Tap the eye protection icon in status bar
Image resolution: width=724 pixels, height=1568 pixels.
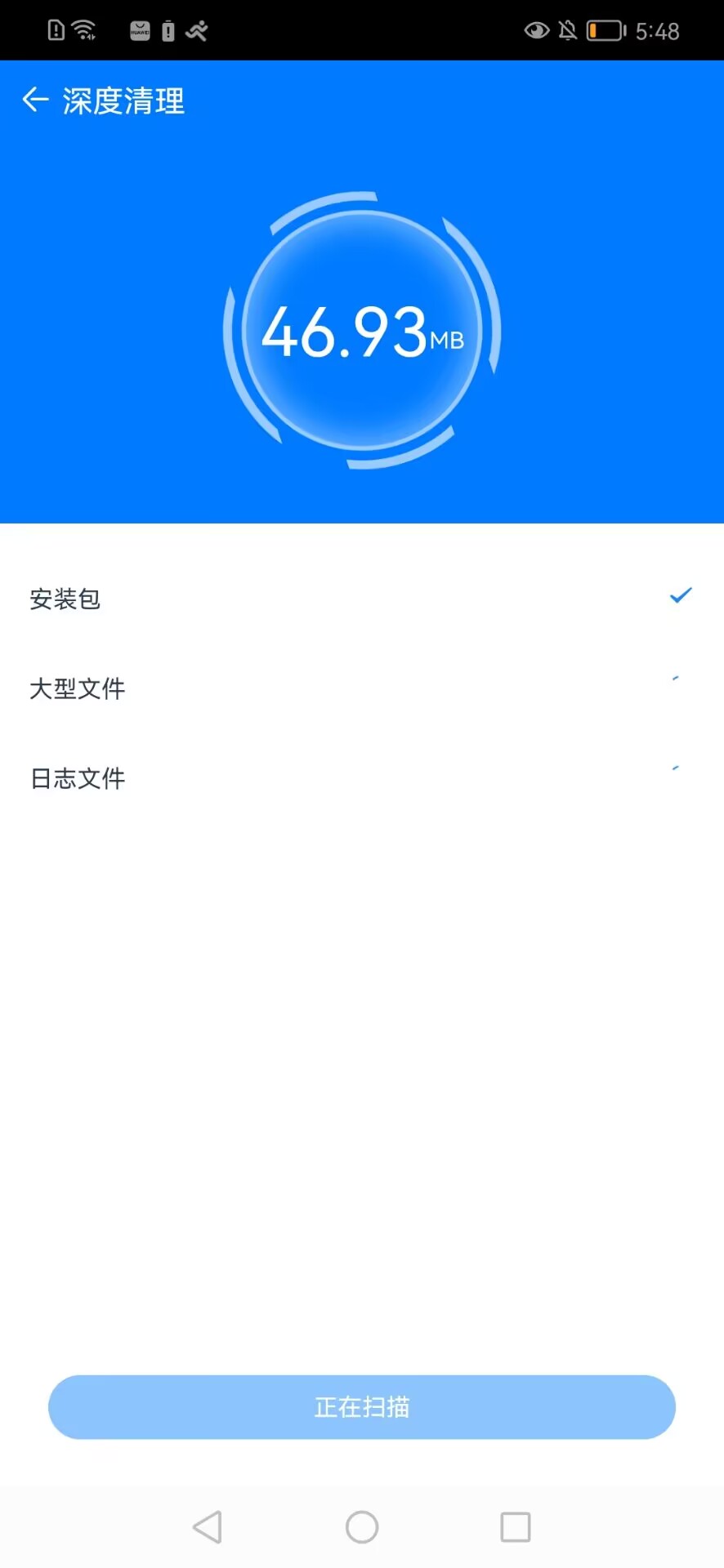click(x=535, y=29)
